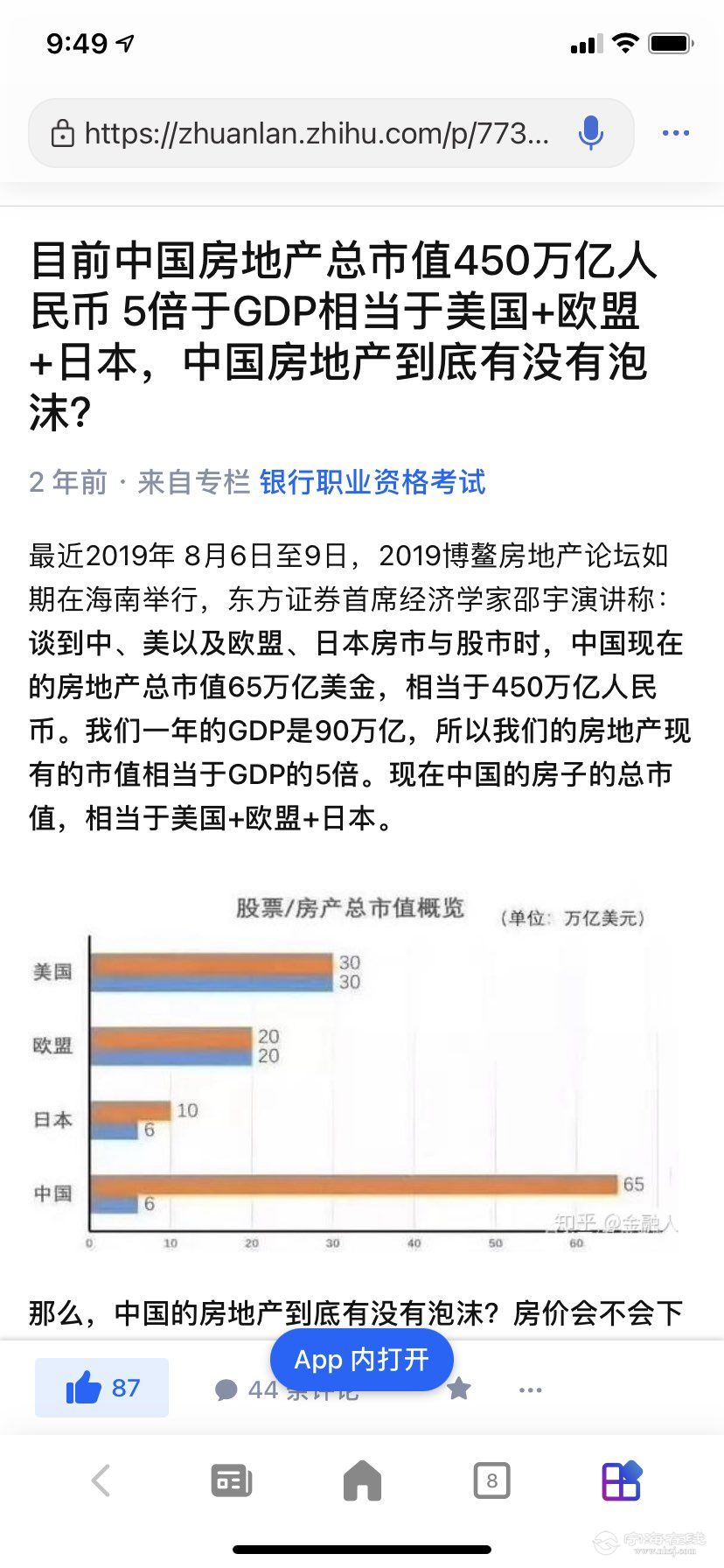
Task: Open article more options dots
Action: tap(530, 1389)
